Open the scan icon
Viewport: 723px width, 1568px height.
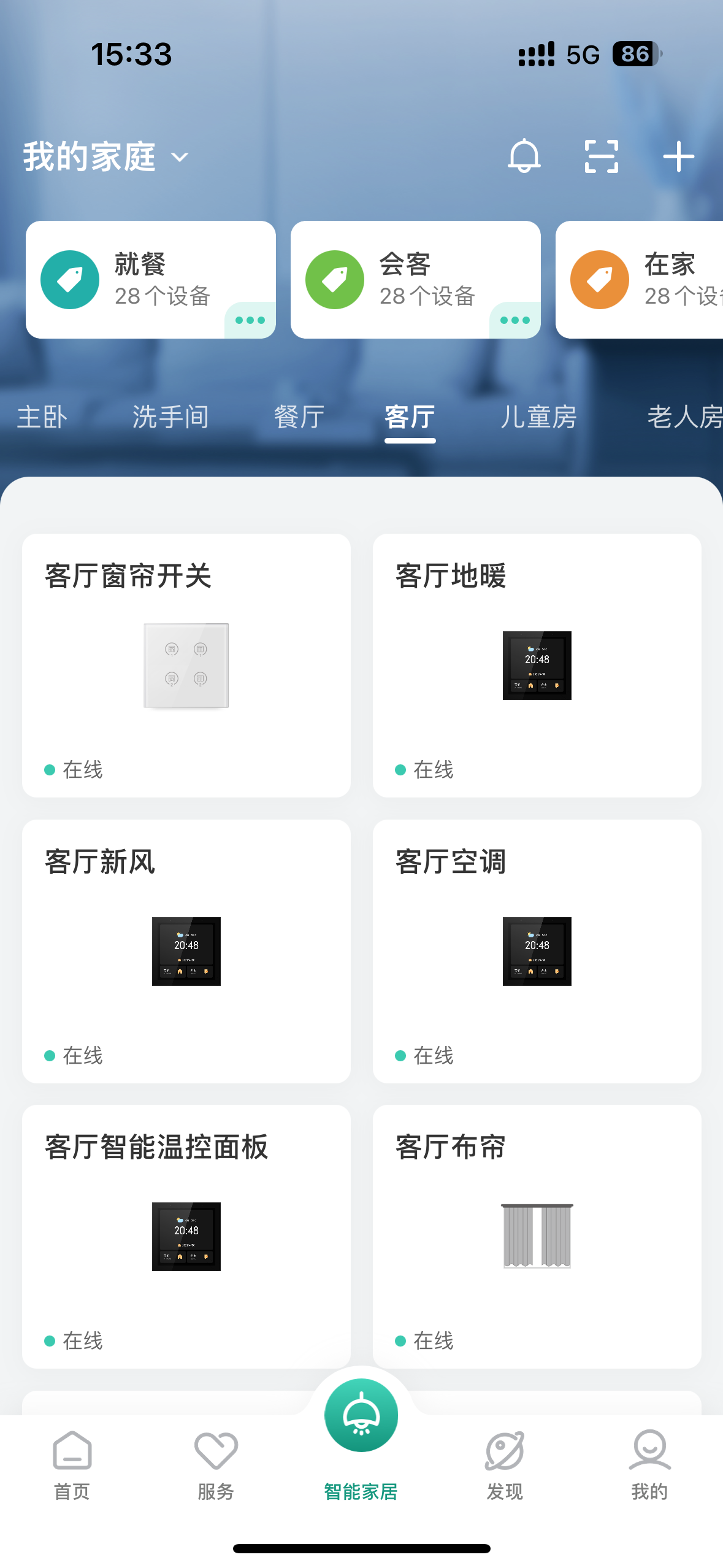point(601,156)
